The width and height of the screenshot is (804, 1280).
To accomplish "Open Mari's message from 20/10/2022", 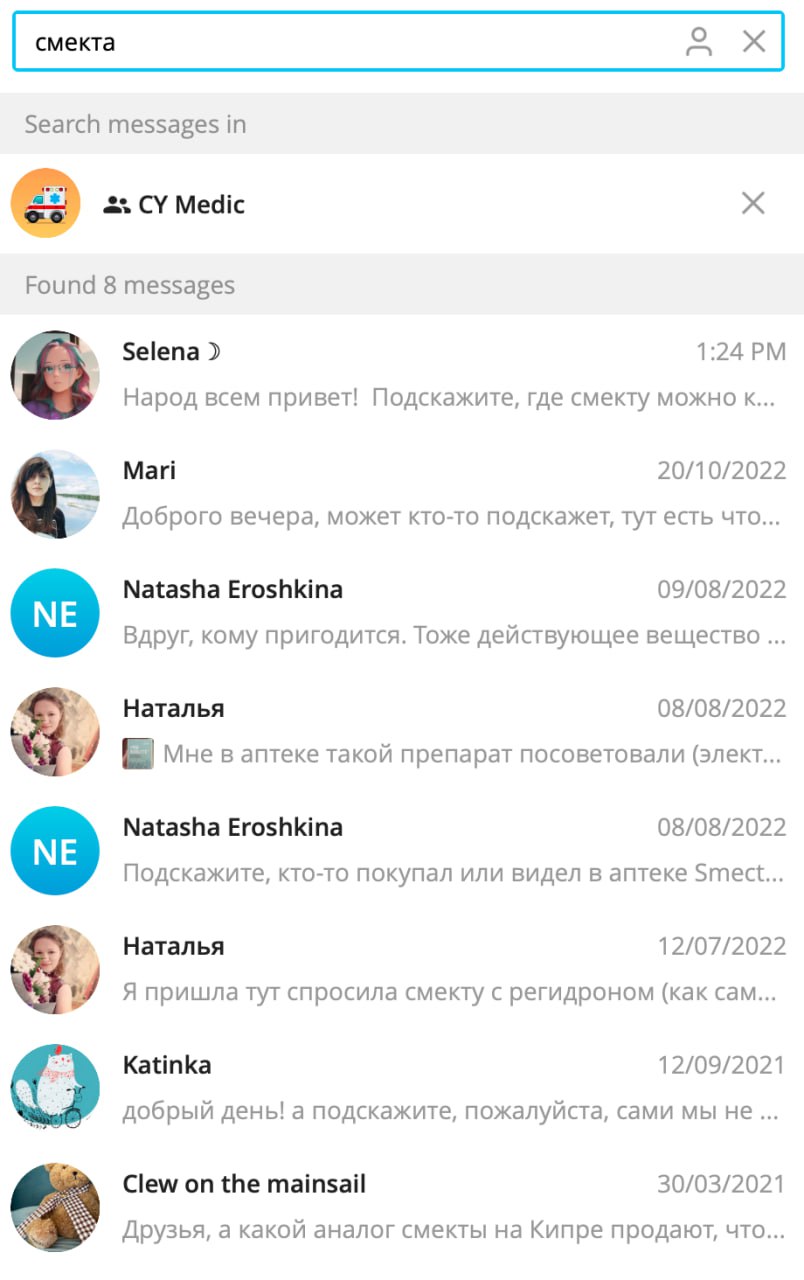I will 450,494.
